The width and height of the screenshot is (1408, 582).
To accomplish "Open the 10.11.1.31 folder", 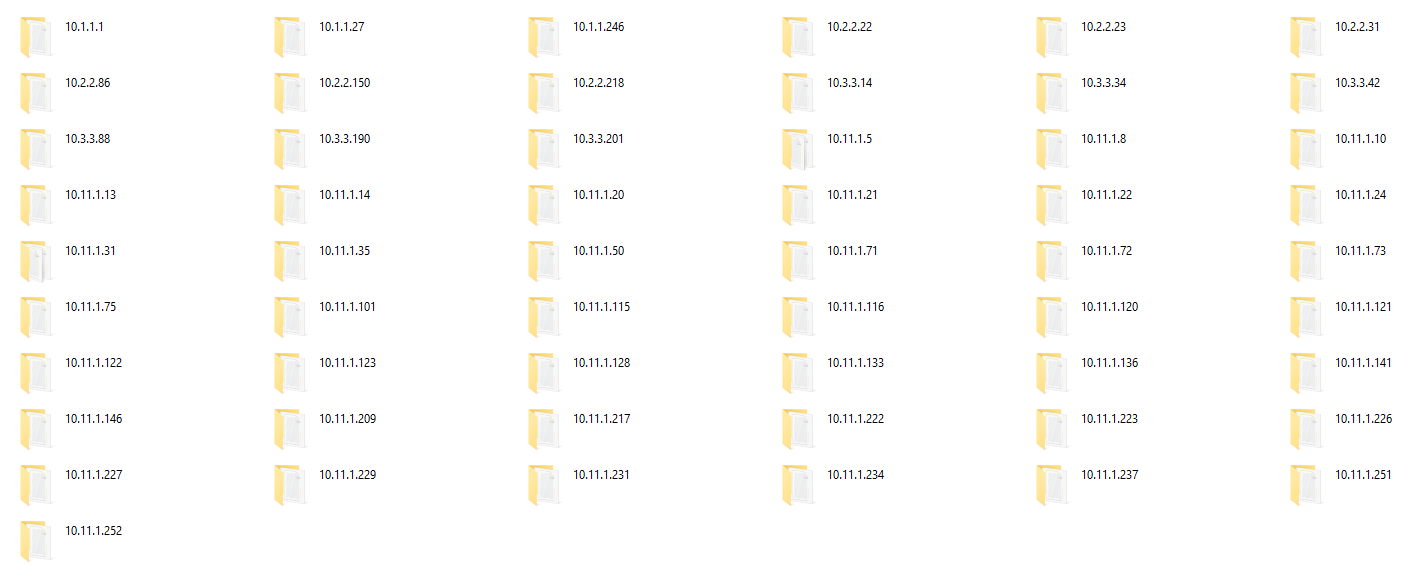I will click(35, 260).
